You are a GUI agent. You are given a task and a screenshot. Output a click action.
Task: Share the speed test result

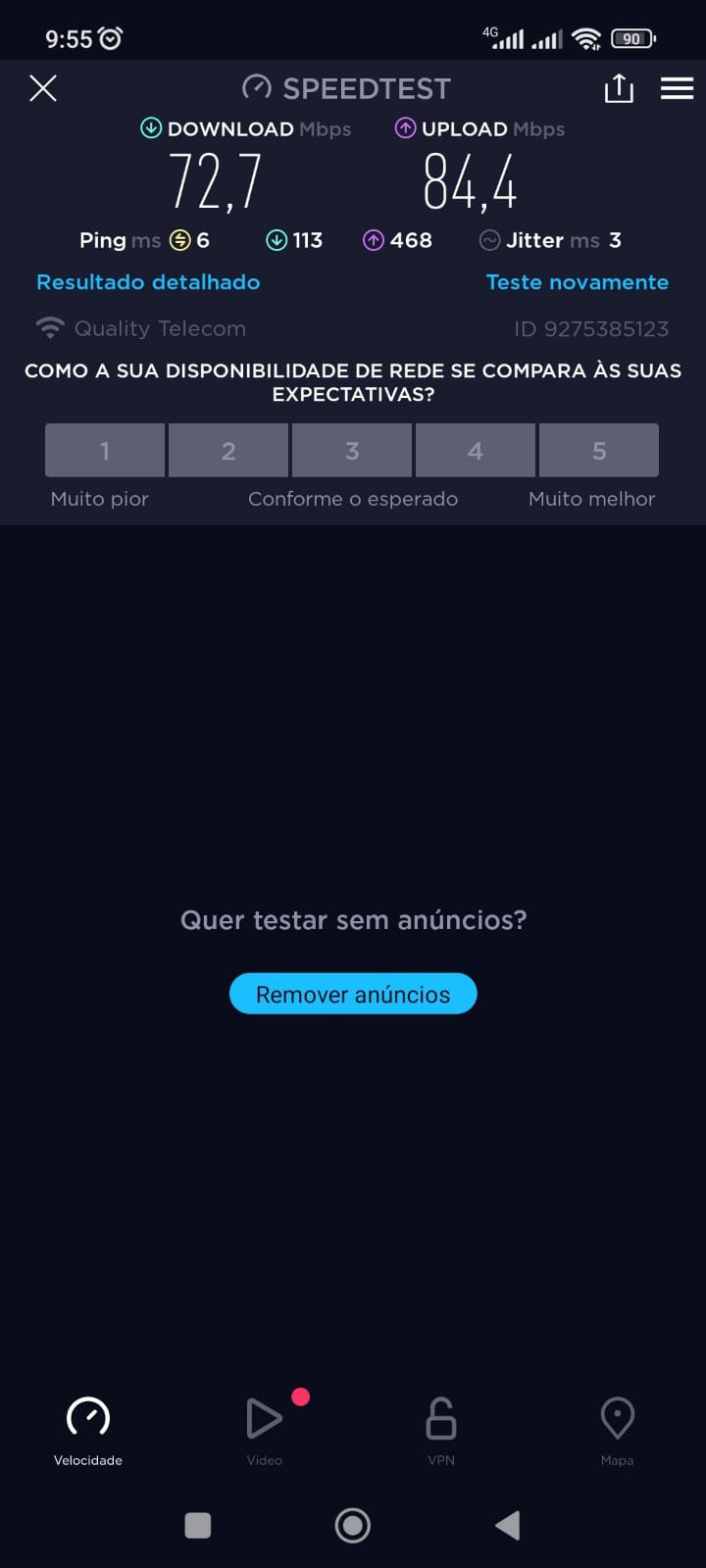(x=619, y=89)
